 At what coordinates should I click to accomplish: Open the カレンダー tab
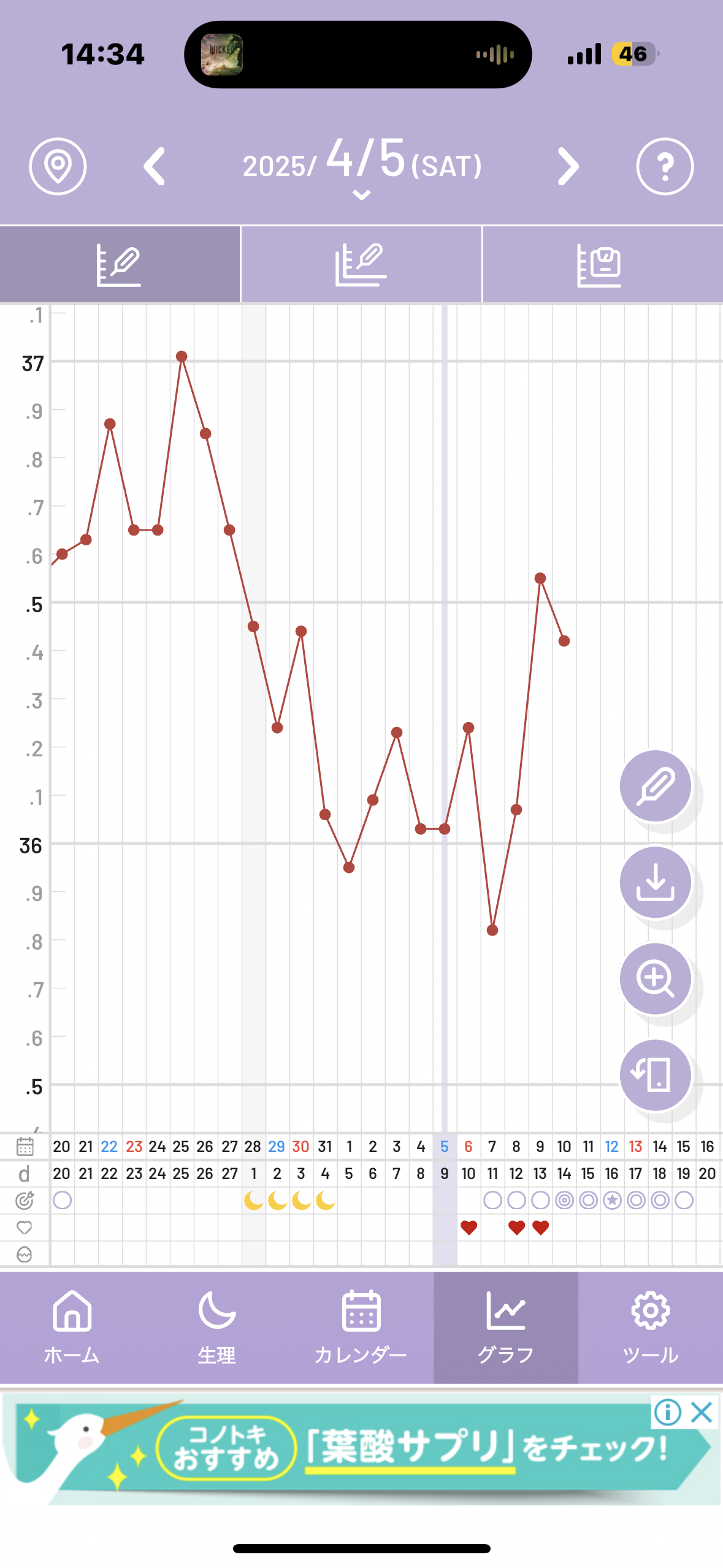pos(361,1326)
